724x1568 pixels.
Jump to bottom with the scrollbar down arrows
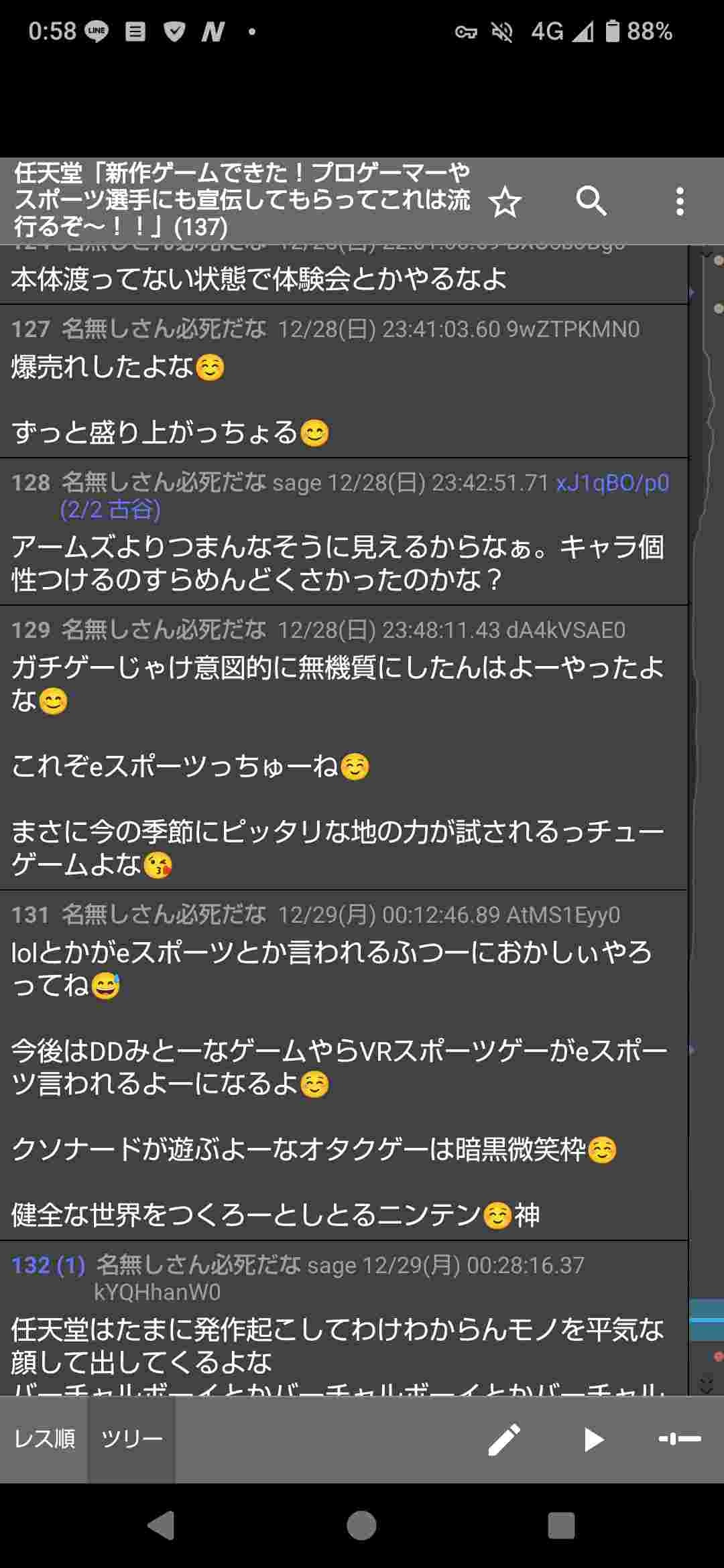point(706,1384)
